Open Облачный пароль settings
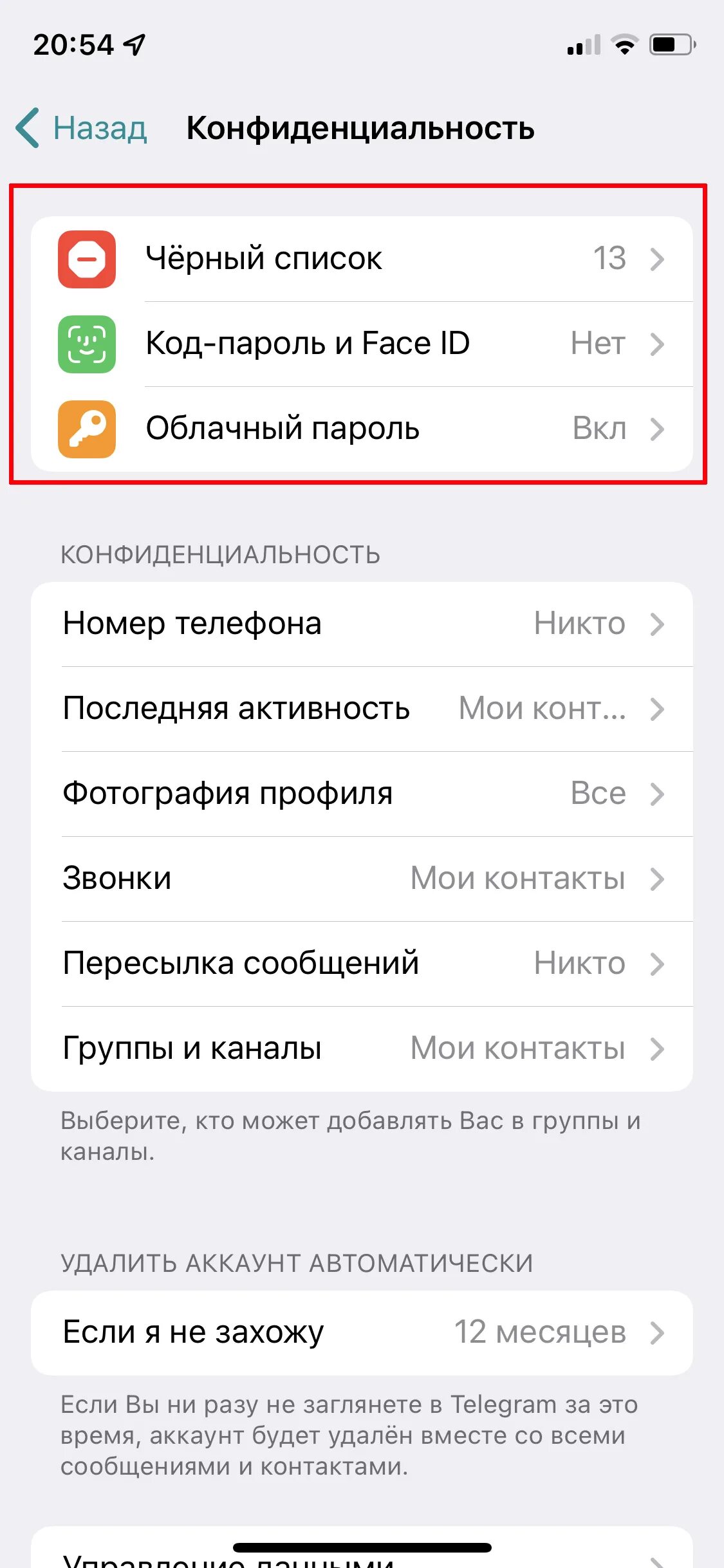 pos(362,429)
